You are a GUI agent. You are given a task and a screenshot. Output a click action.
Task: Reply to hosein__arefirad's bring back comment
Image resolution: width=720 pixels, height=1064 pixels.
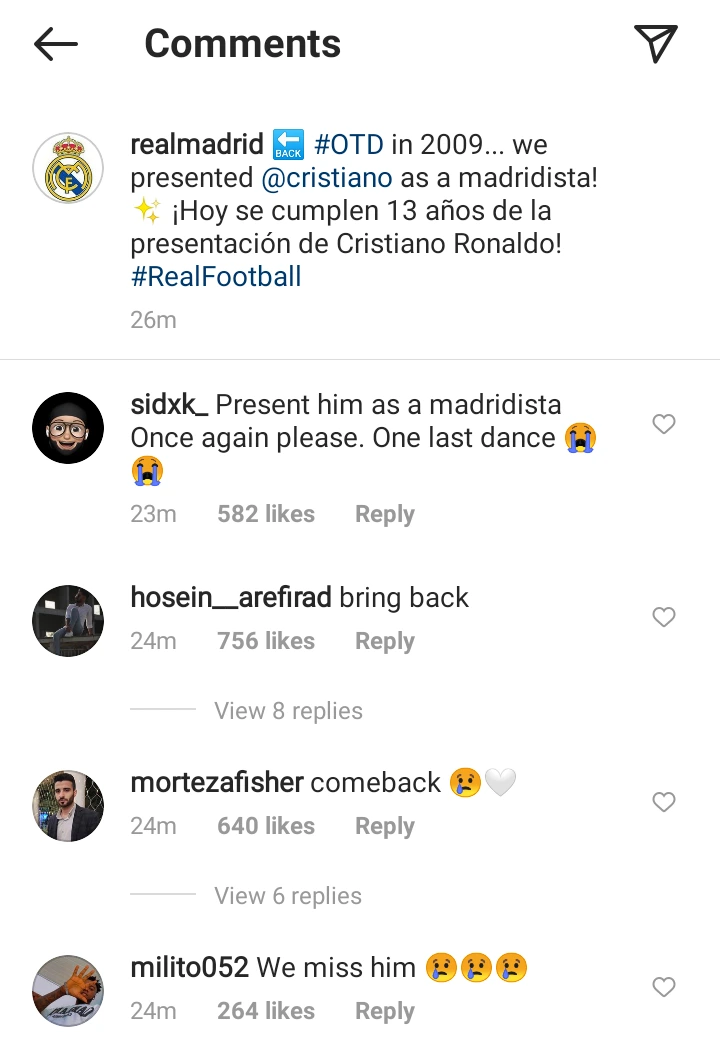tap(384, 641)
